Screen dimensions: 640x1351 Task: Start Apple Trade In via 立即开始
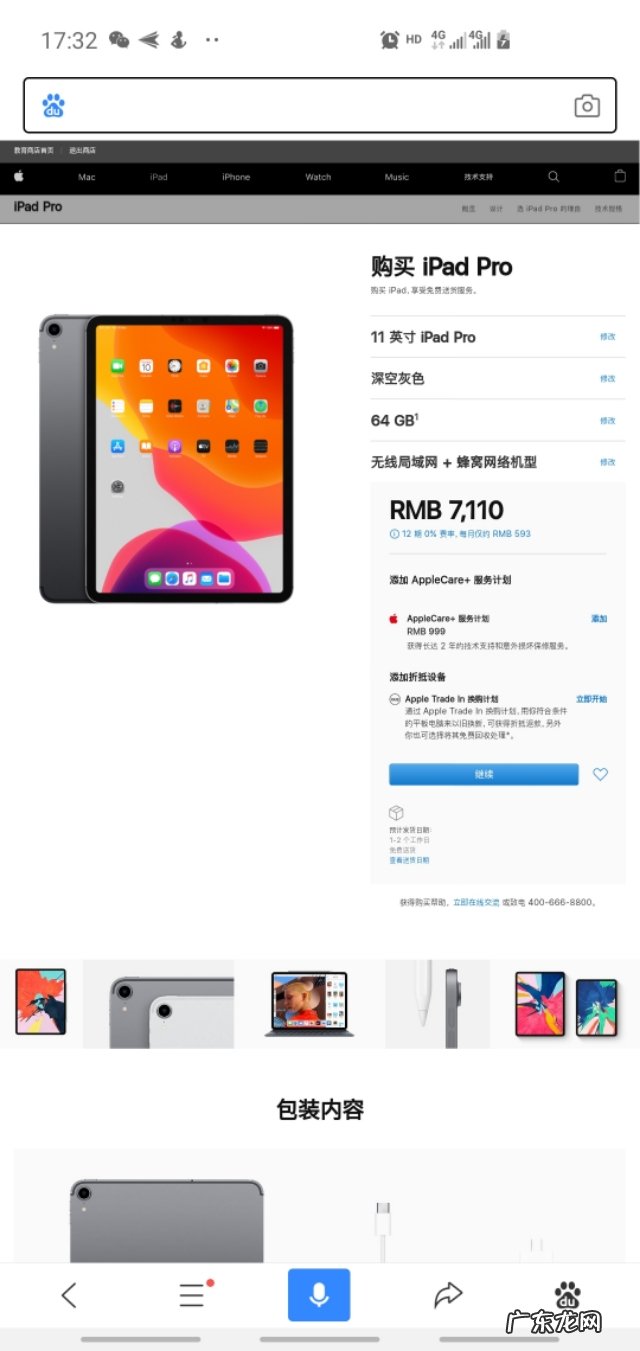coord(591,699)
